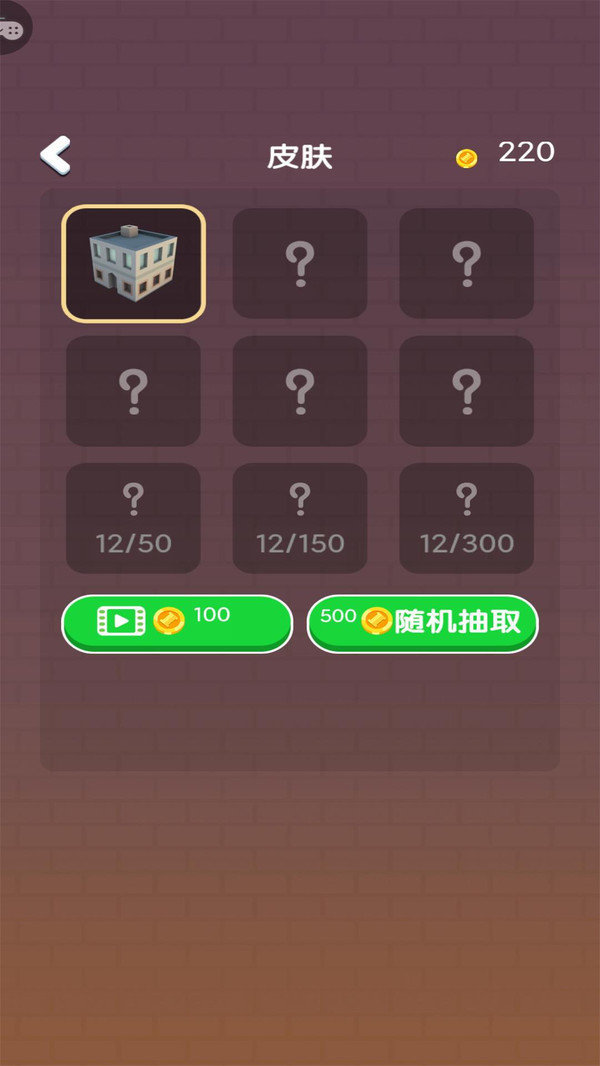Open the locked skin showing 12/50
This screenshot has width=600, height=1066.
click(133, 519)
